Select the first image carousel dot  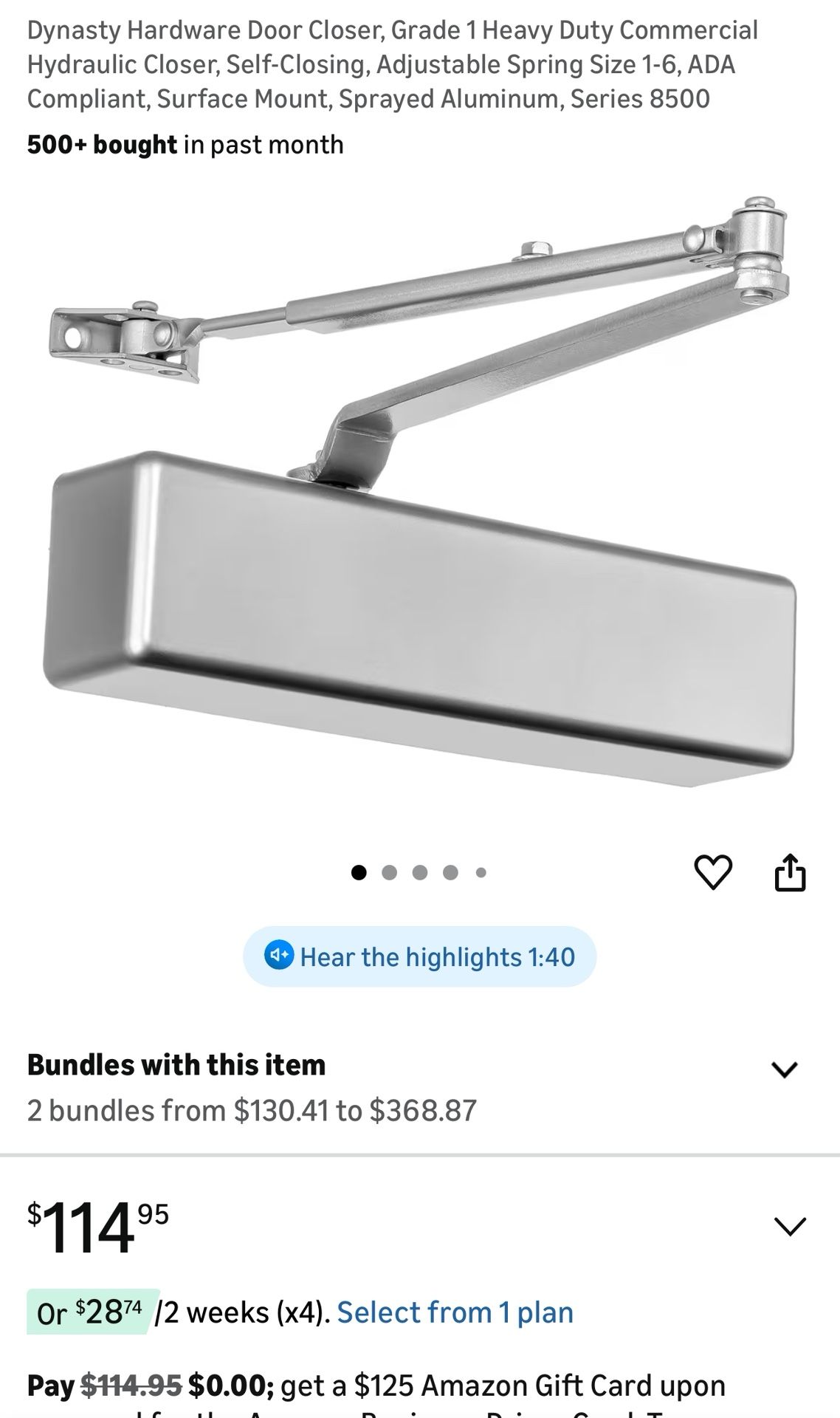(359, 873)
